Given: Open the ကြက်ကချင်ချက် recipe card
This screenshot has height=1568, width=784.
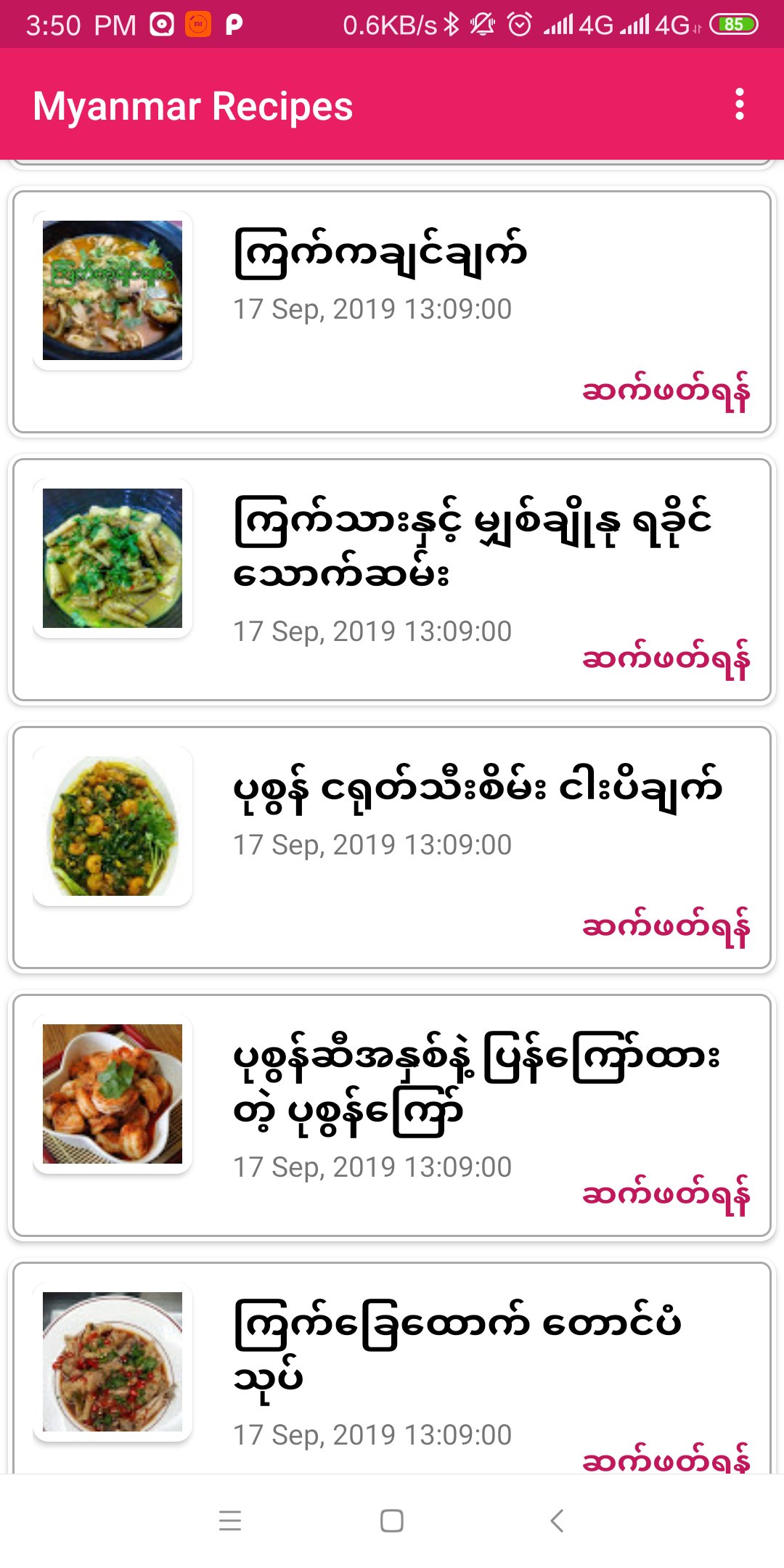Looking at the screenshot, I should click(x=379, y=253).
